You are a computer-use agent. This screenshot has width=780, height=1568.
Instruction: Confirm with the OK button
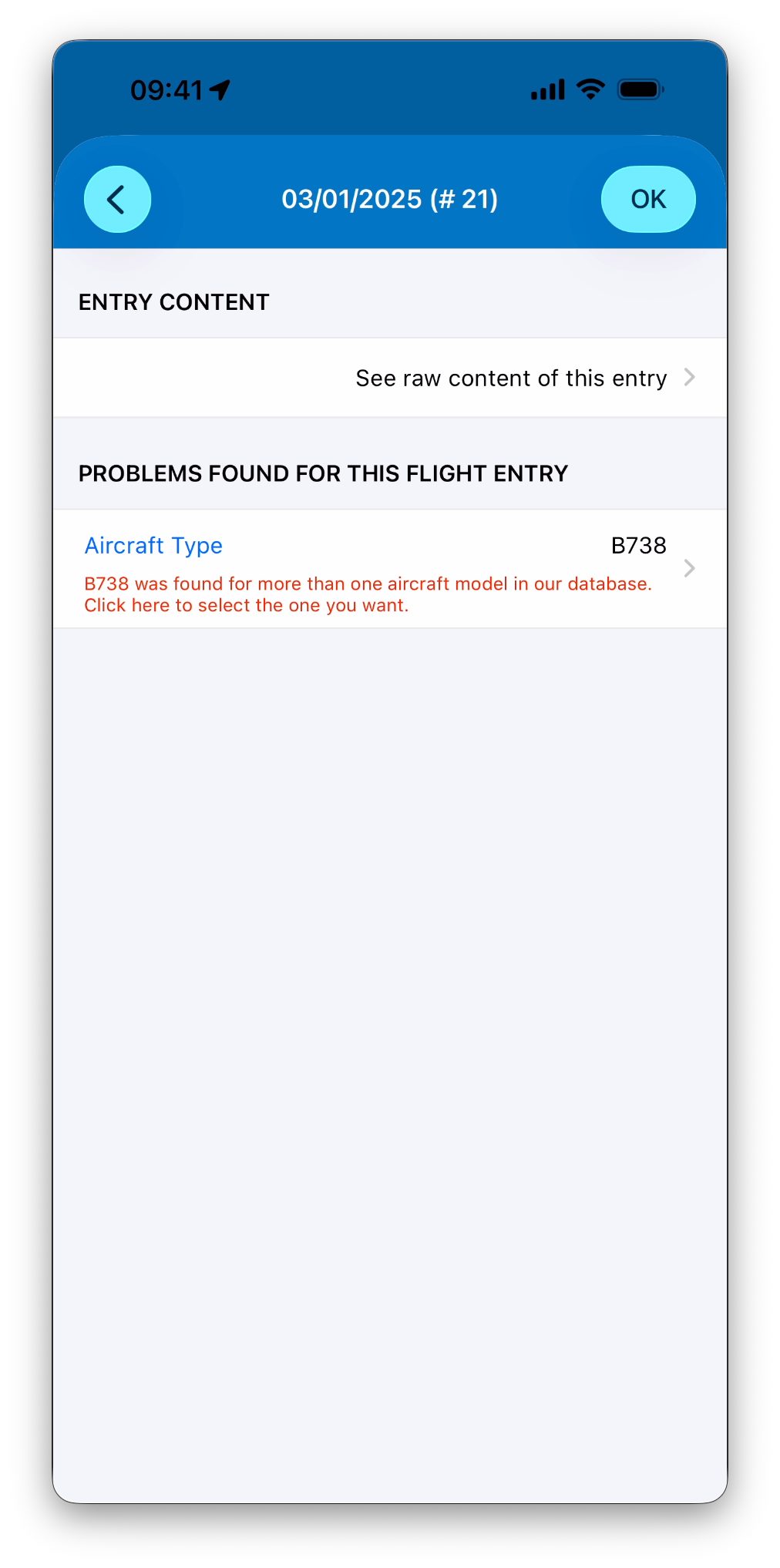(x=648, y=199)
